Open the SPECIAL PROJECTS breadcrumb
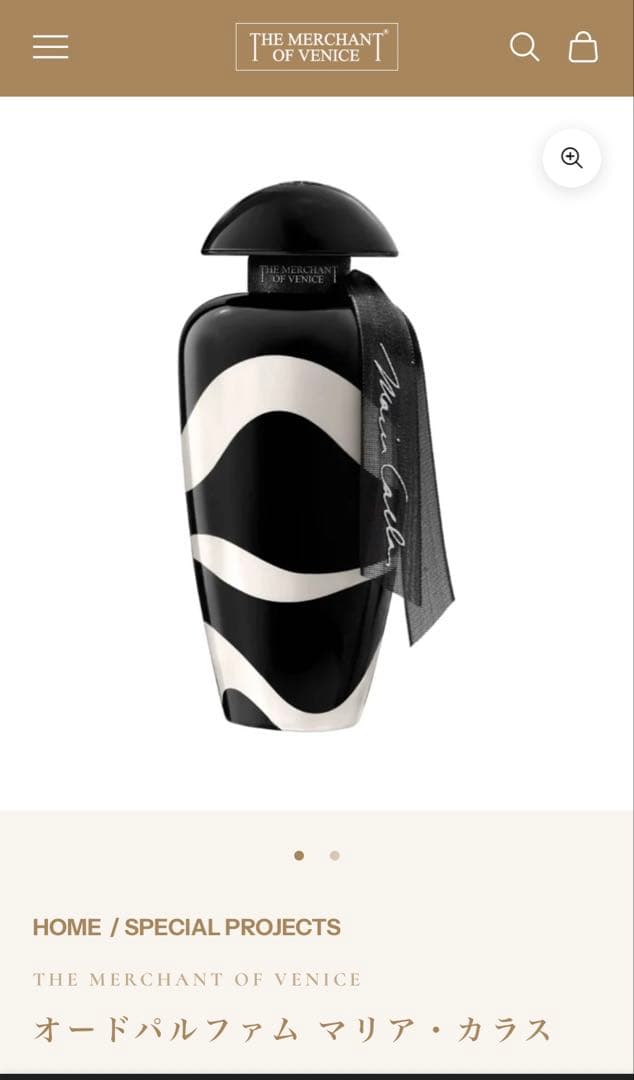 tap(232, 927)
